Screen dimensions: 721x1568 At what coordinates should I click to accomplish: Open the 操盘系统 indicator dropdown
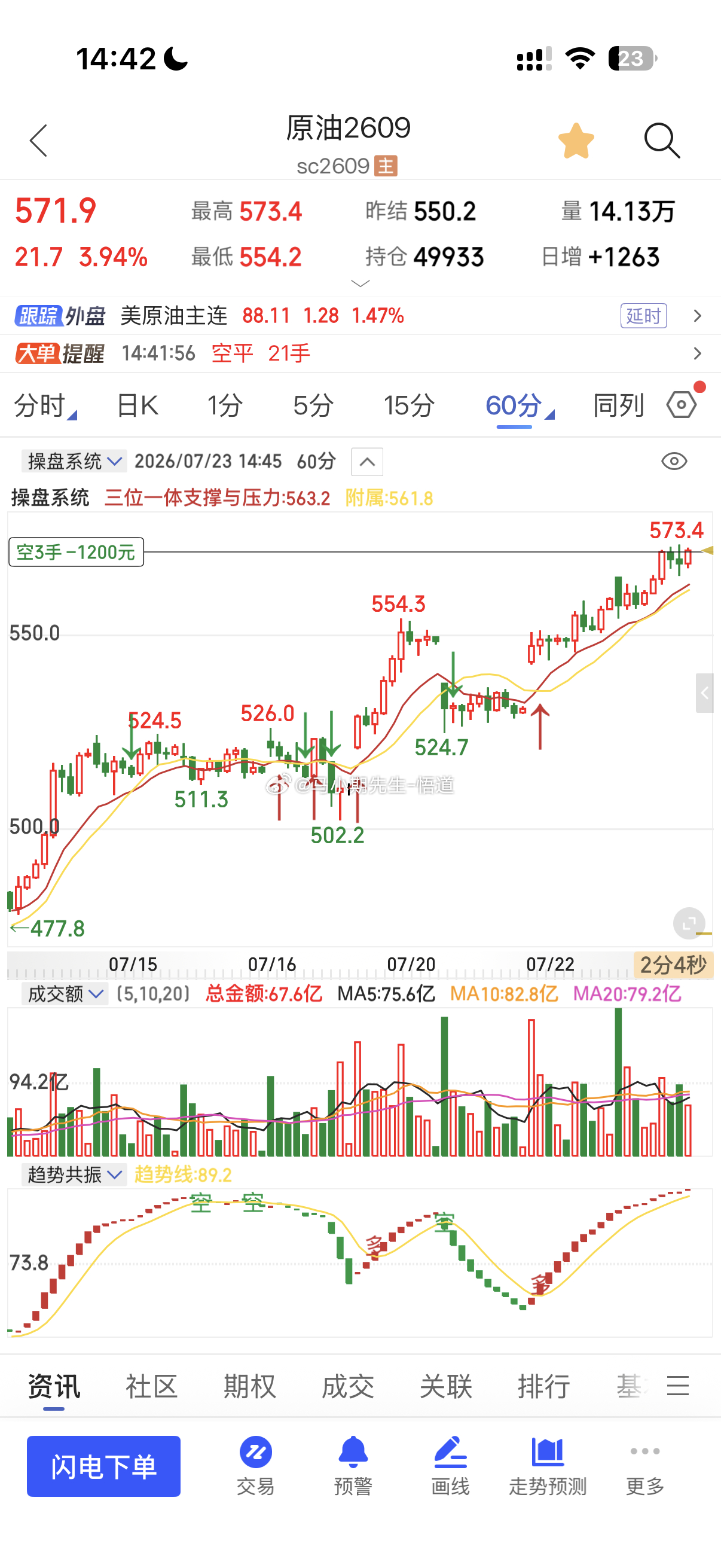click(x=74, y=462)
